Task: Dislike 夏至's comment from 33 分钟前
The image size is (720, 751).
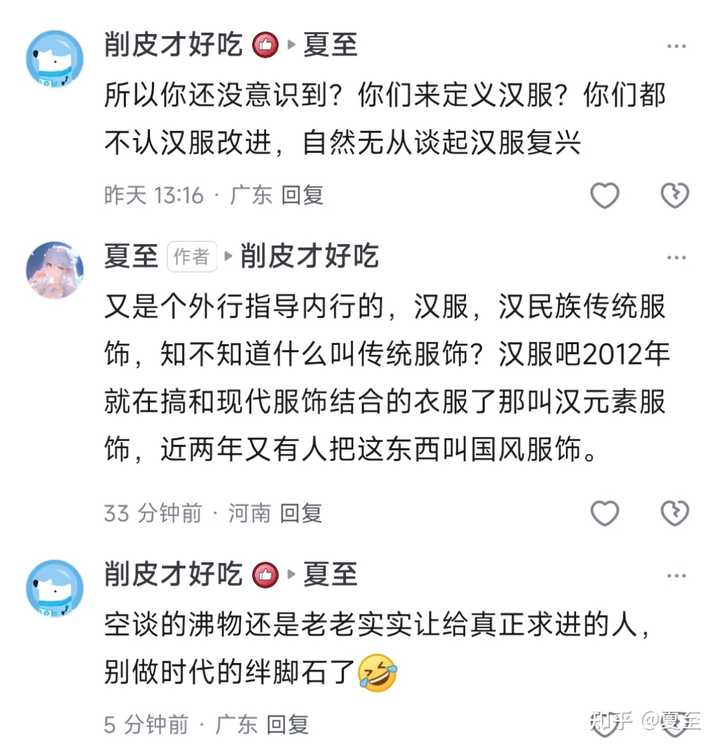Action: (676, 513)
